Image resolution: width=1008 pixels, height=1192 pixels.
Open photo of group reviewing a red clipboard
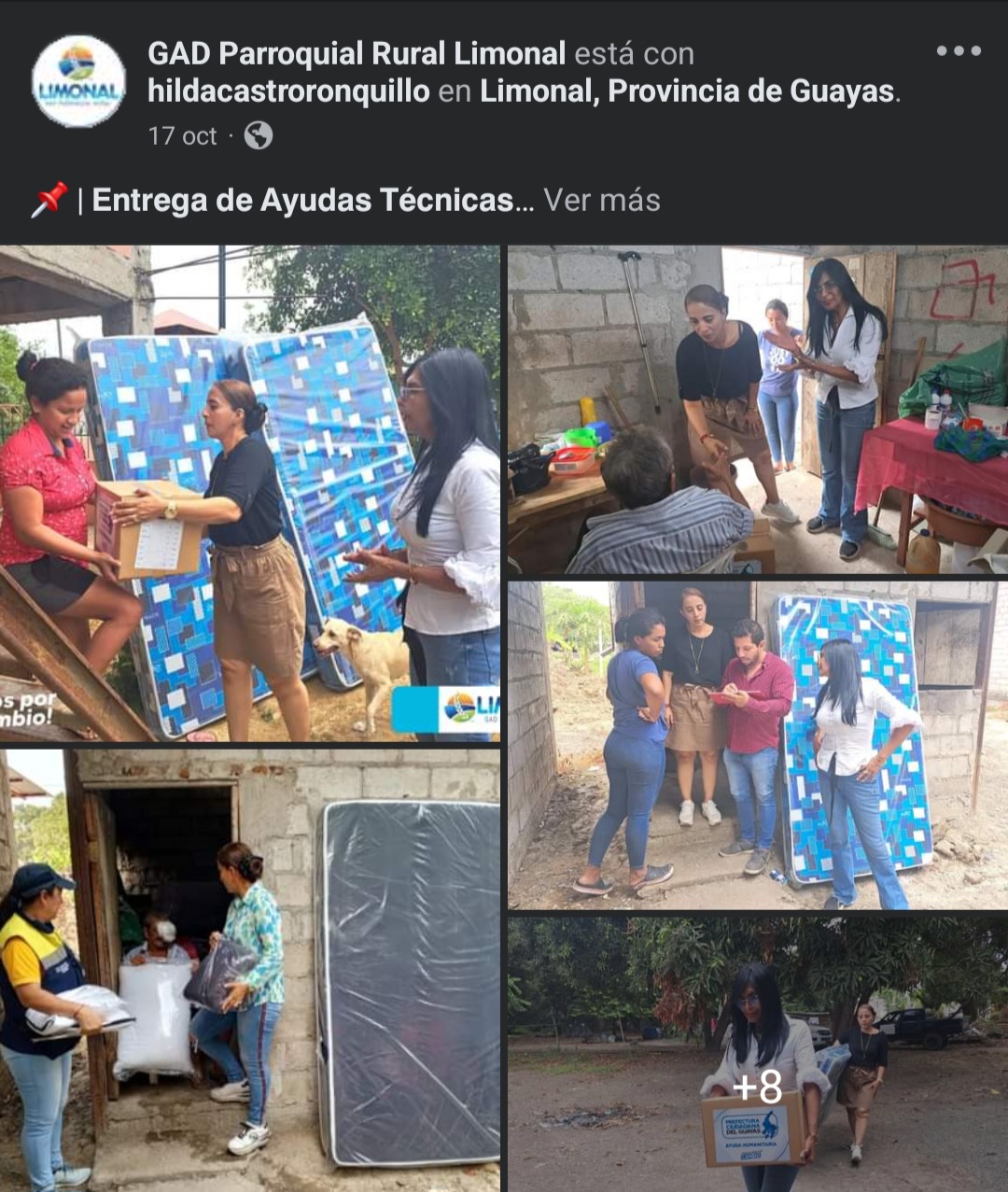pyautogui.click(x=757, y=745)
